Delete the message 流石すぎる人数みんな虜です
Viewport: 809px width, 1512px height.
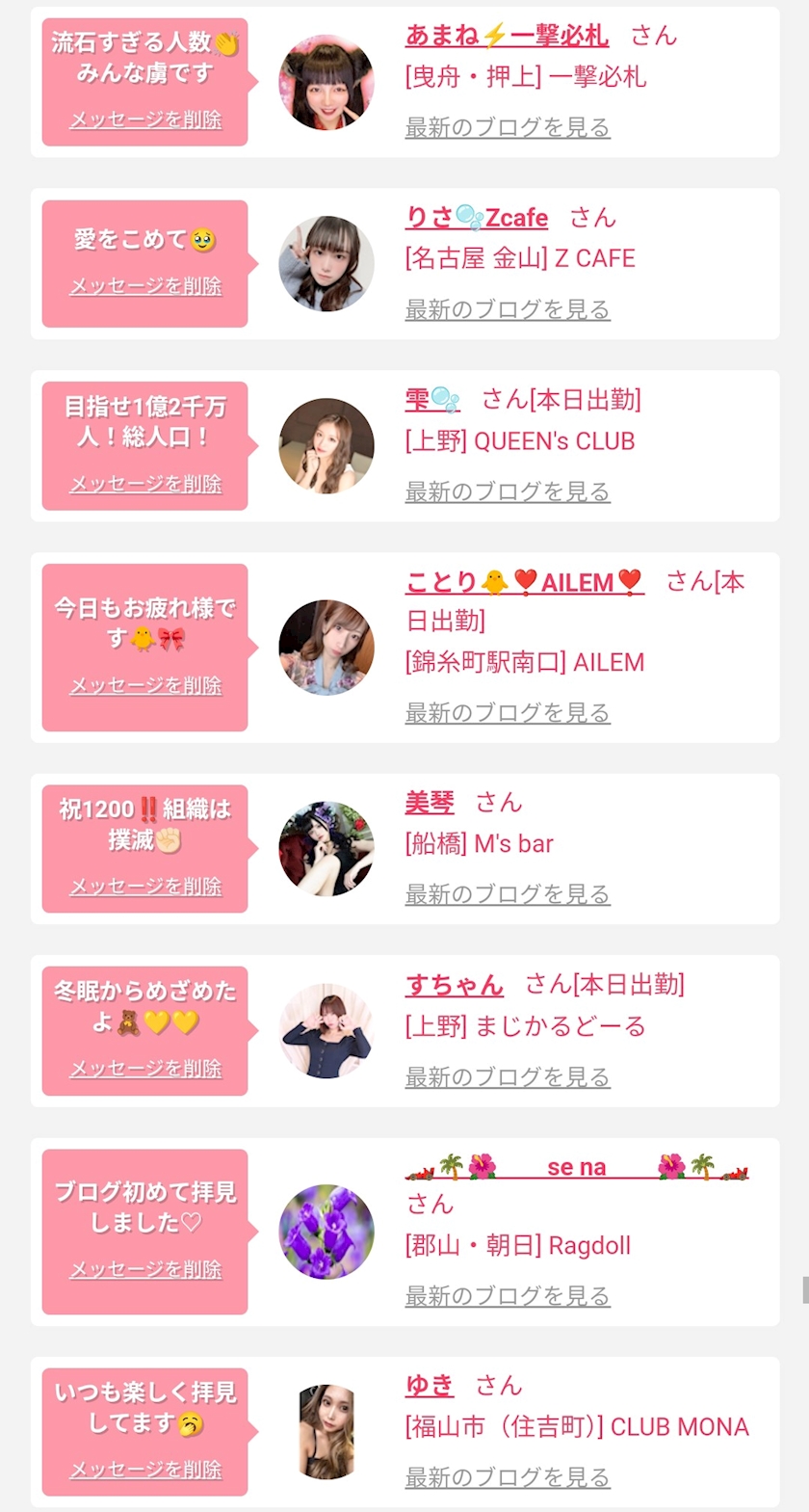145,120
